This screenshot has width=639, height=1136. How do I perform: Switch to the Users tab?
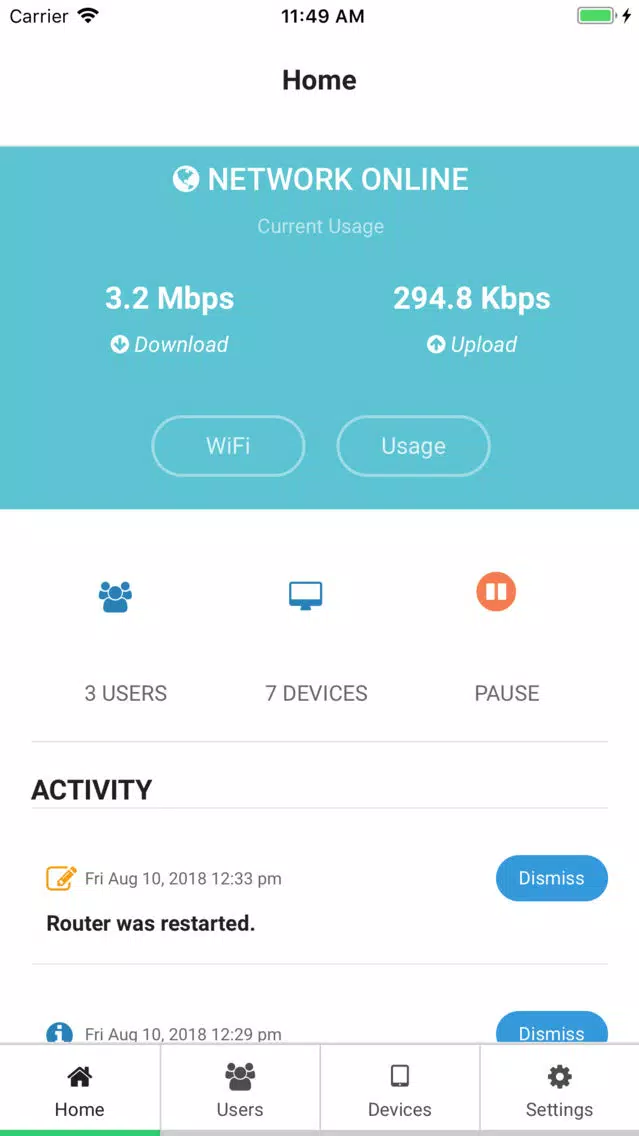pyautogui.click(x=240, y=1090)
